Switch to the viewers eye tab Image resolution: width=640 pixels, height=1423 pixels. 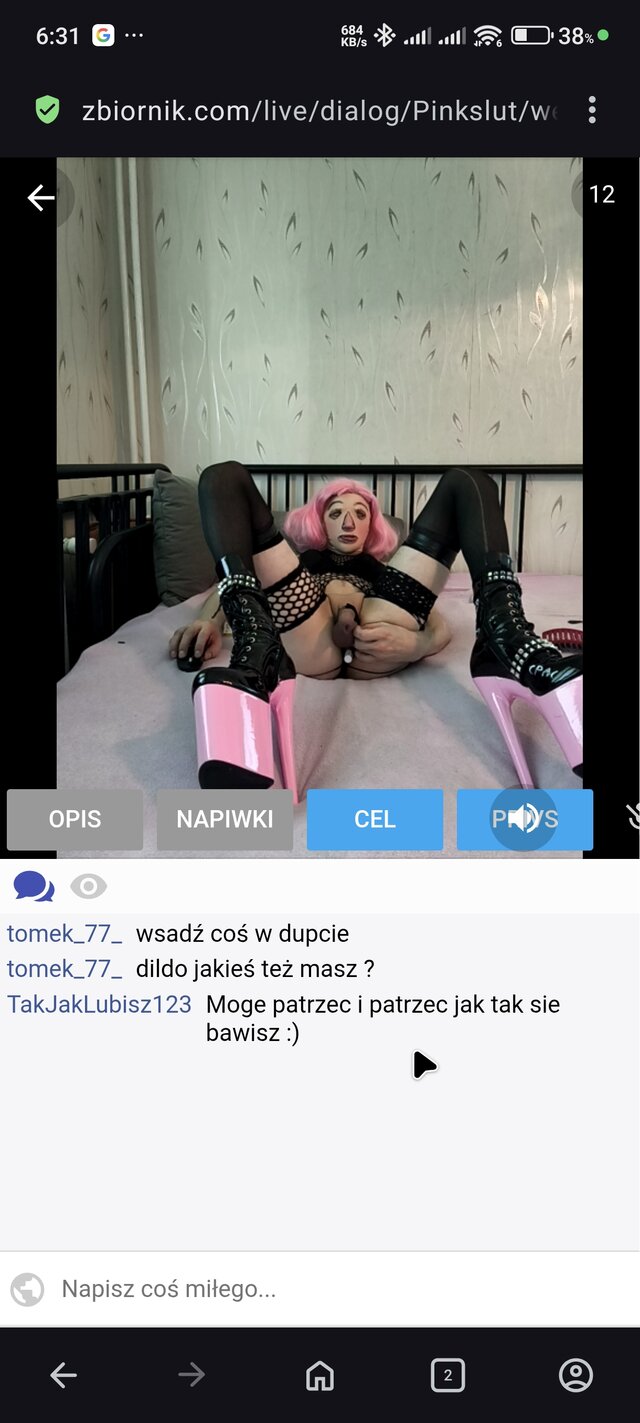point(88,886)
